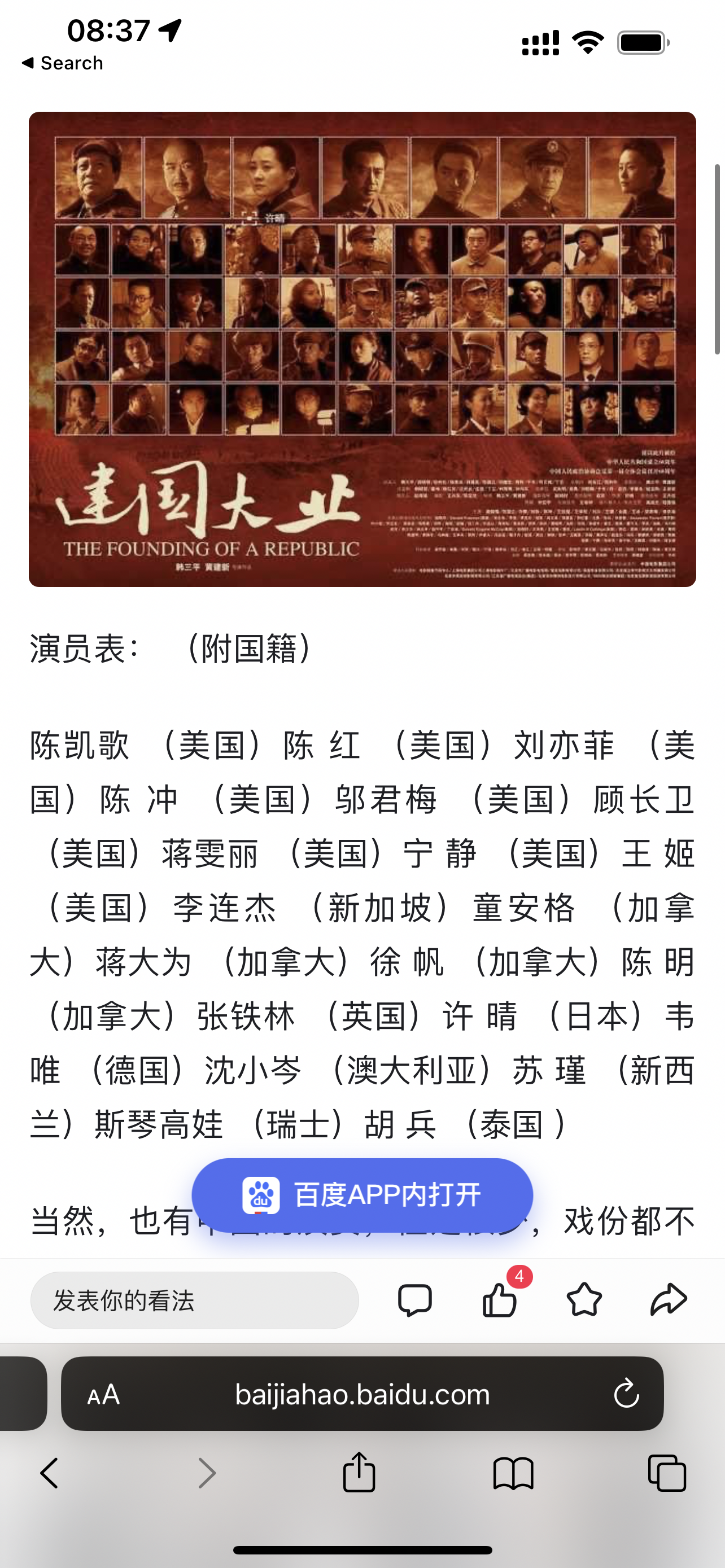Return to Search via top-left back link

62,63
